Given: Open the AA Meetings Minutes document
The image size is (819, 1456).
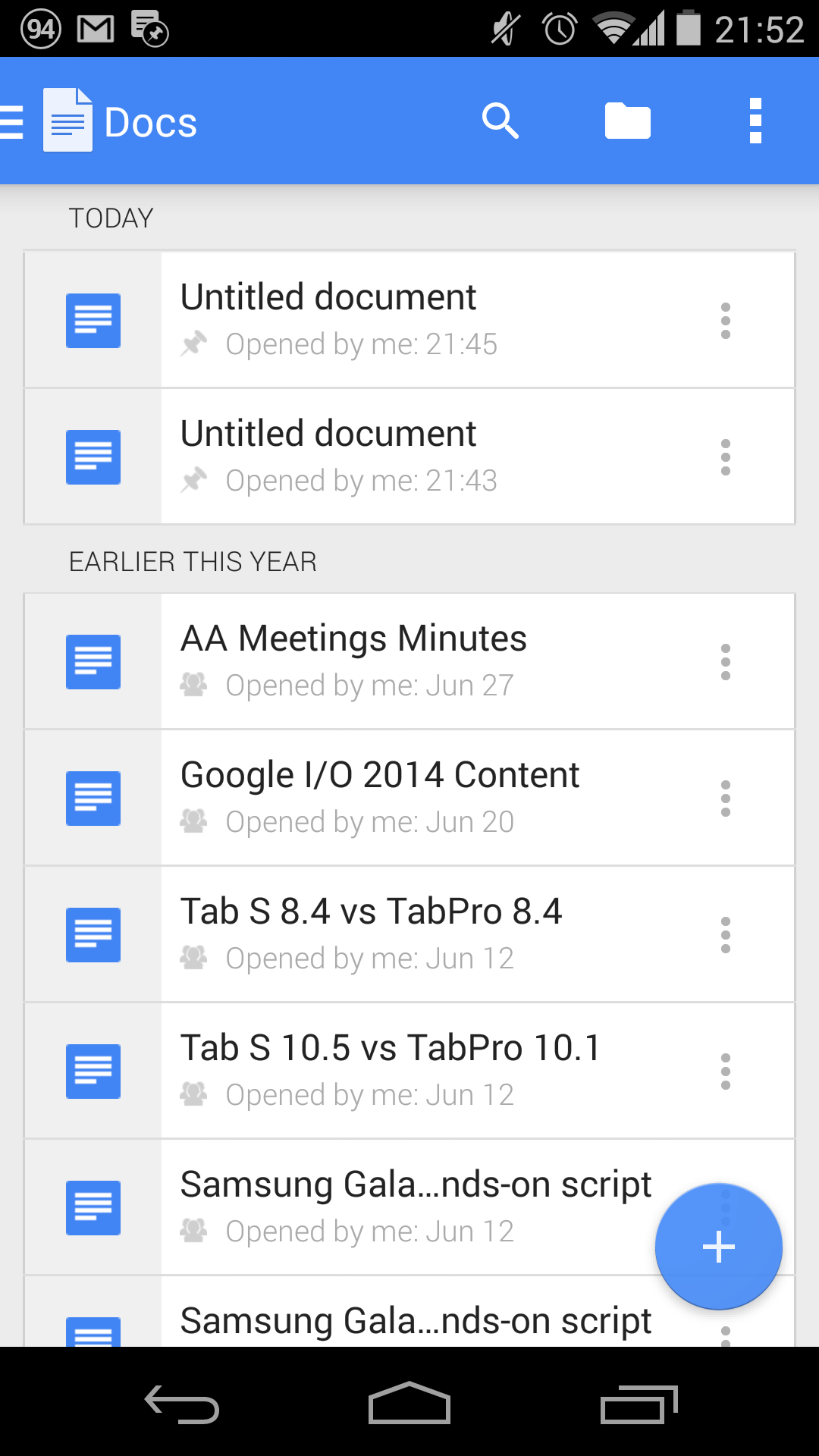Looking at the screenshot, I should click(x=409, y=661).
